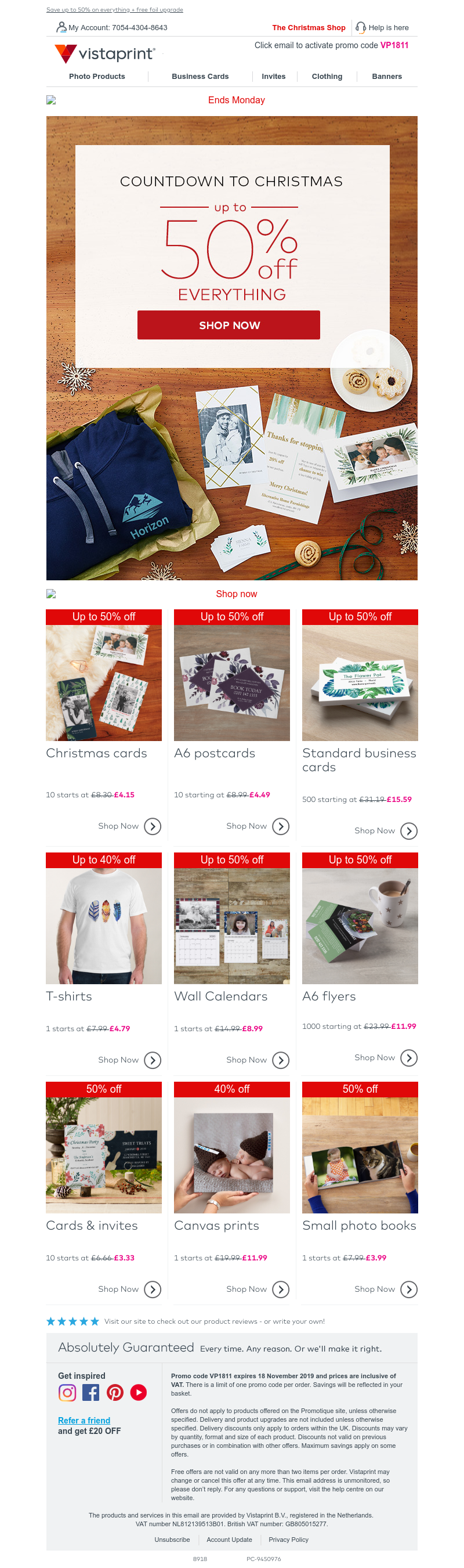Select Business Cards in navigation
Image resolution: width=464 pixels, height=1568 pixels.
coord(200,77)
